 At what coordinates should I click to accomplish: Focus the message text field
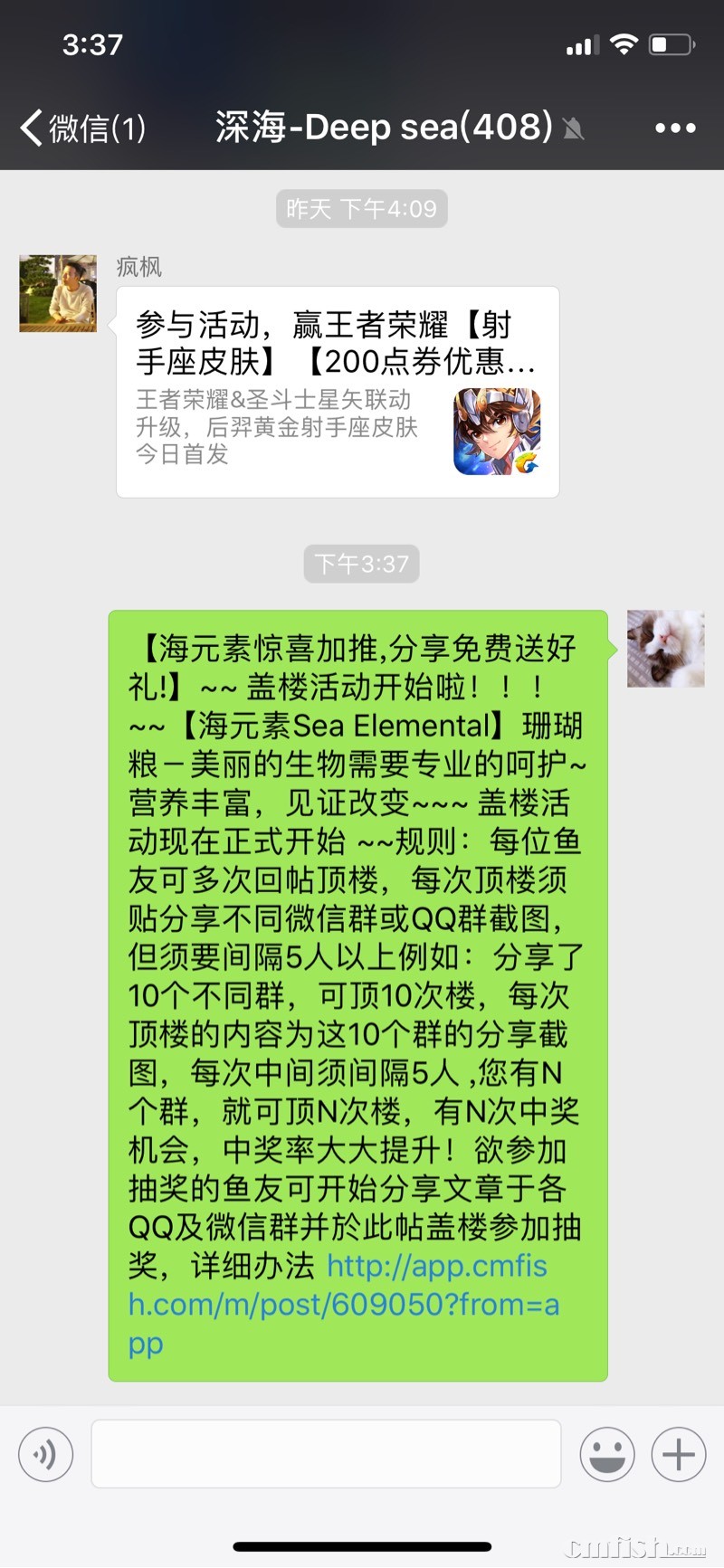[326, 1454]
